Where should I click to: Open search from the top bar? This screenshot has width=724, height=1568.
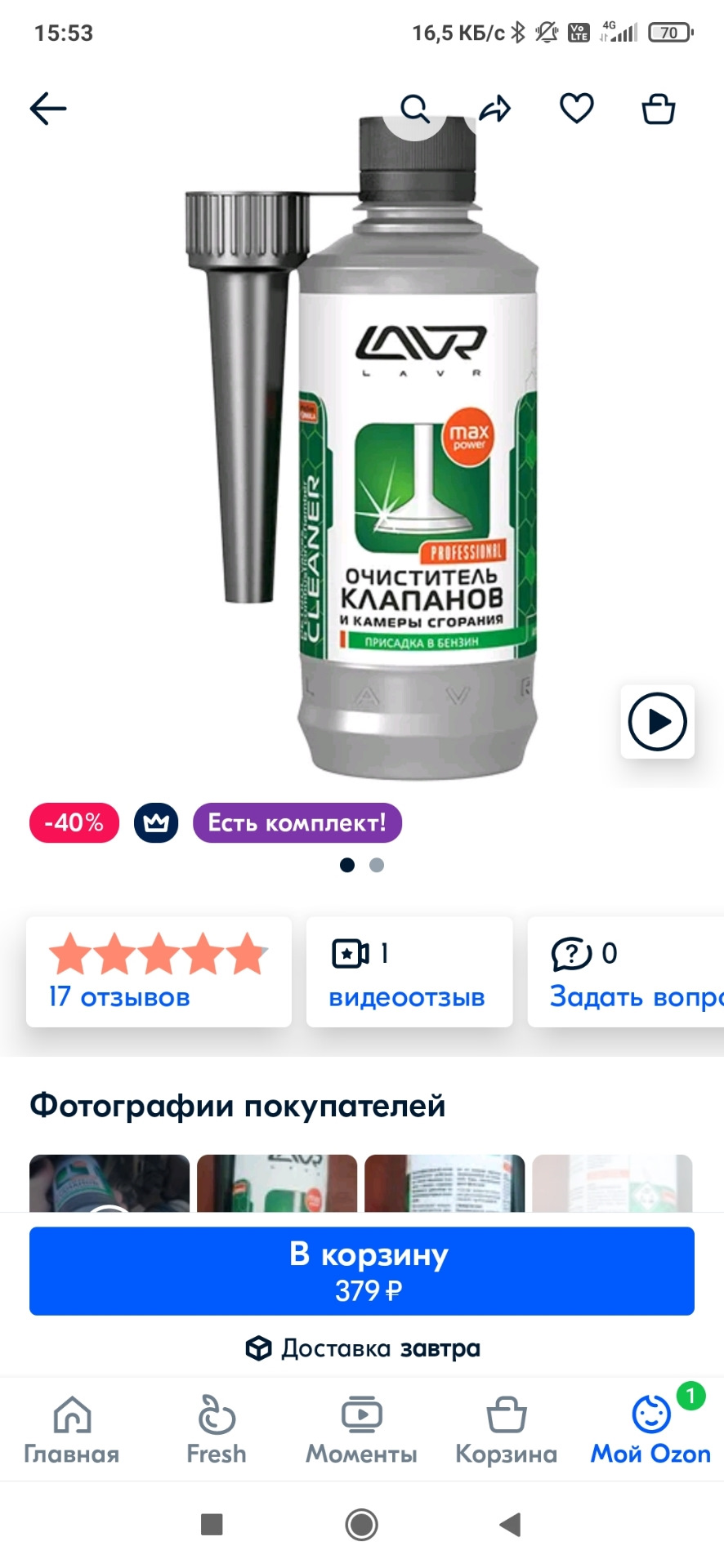415,109
